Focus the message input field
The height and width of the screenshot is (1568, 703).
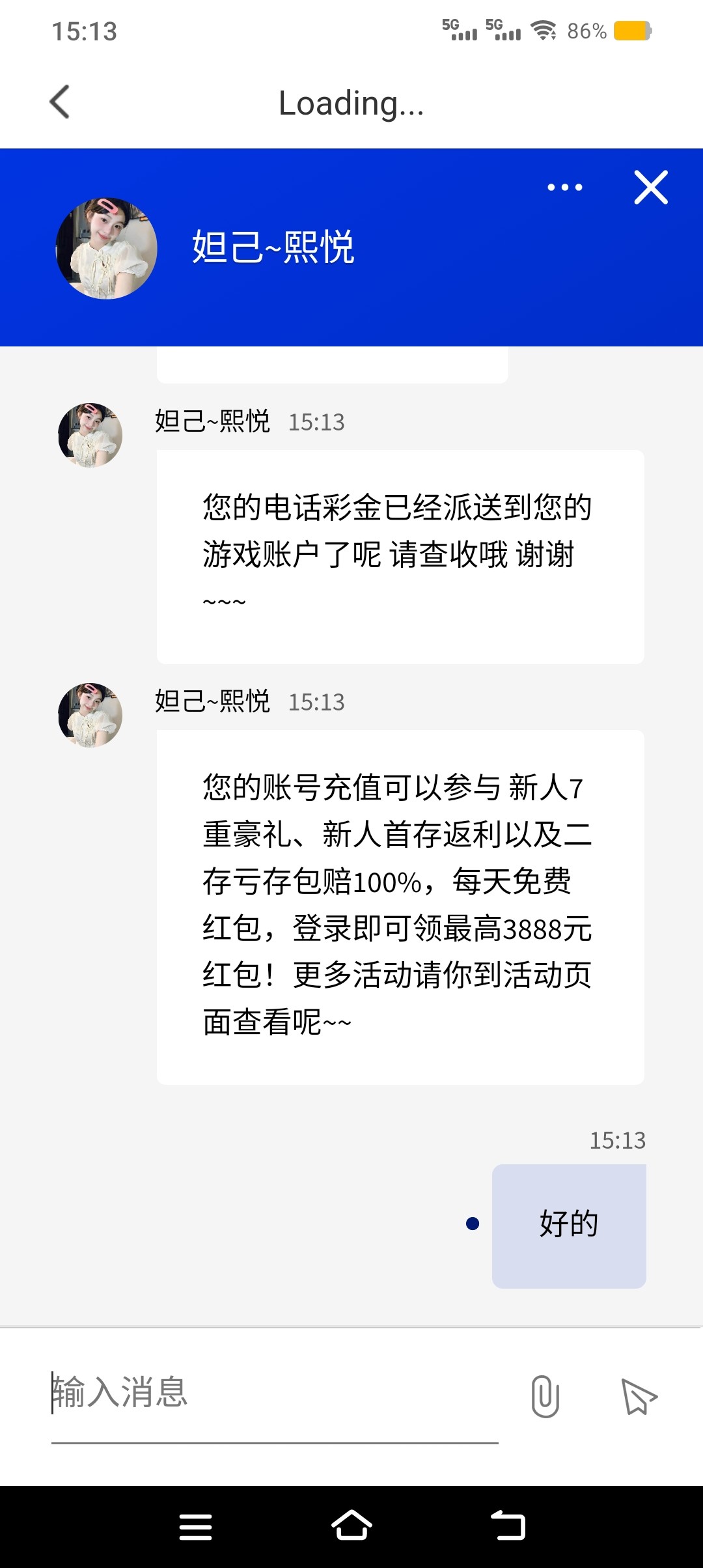[273, 1393]
